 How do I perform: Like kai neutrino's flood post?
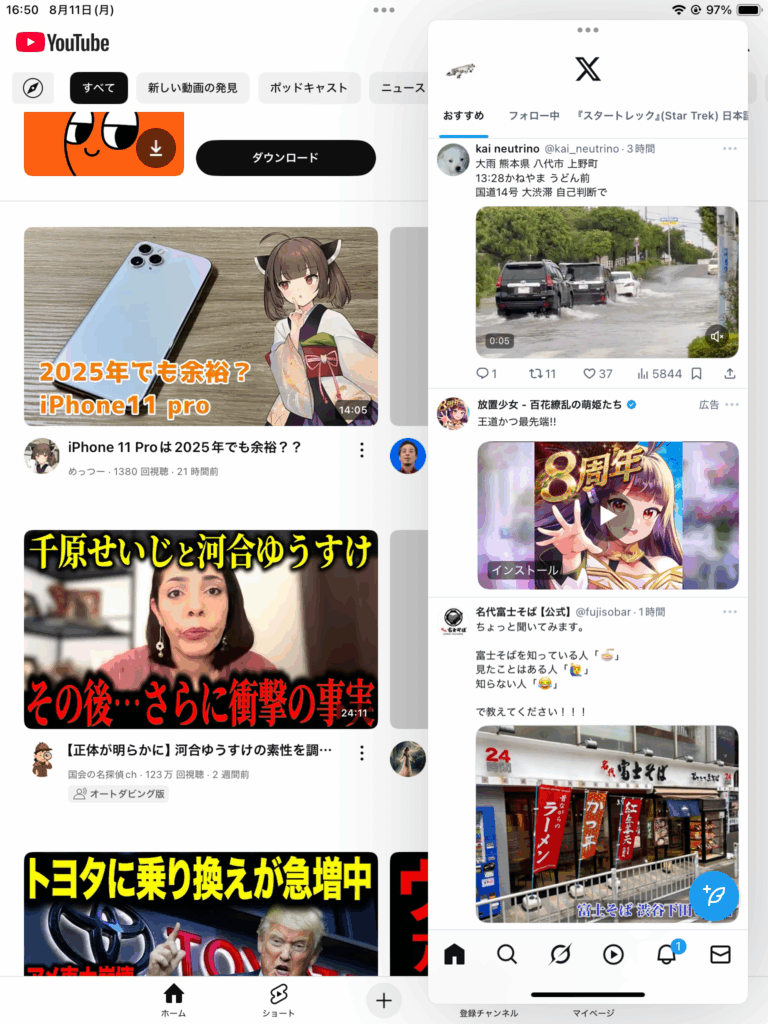588,374
